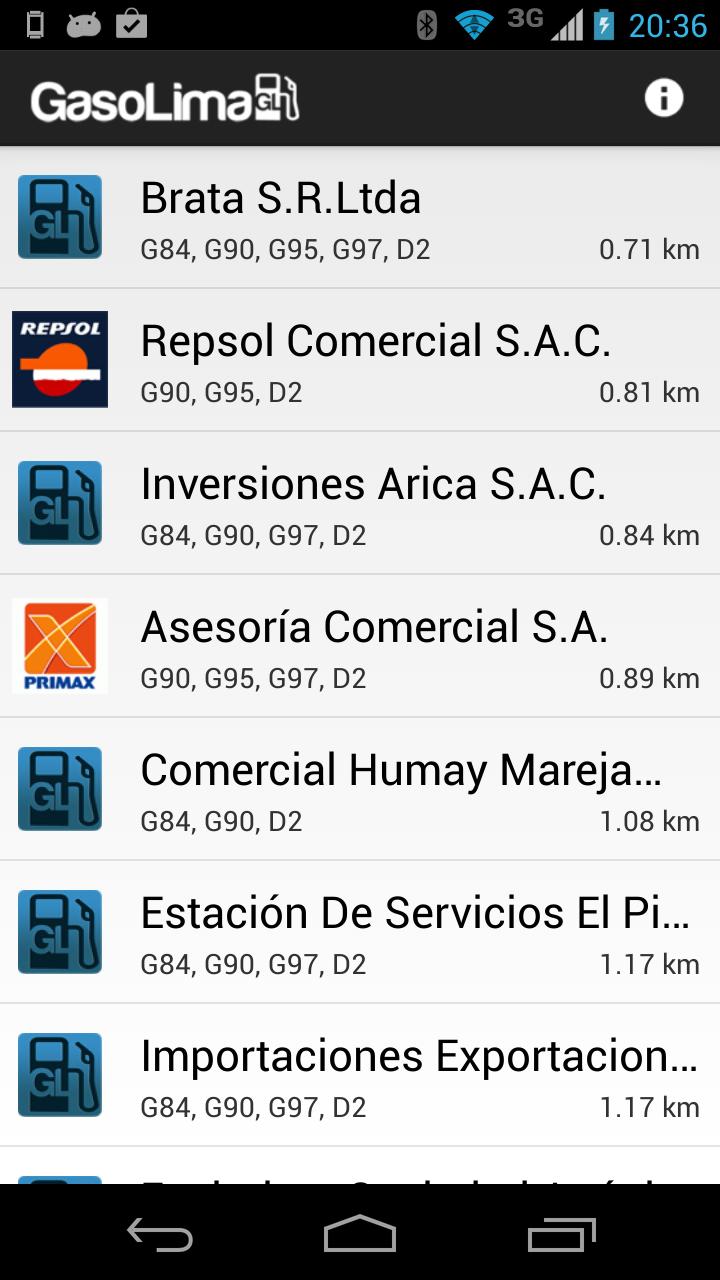The image size is (720, 1280).
Task: Go back with the system back button
Action: (x=160, y=1234)
